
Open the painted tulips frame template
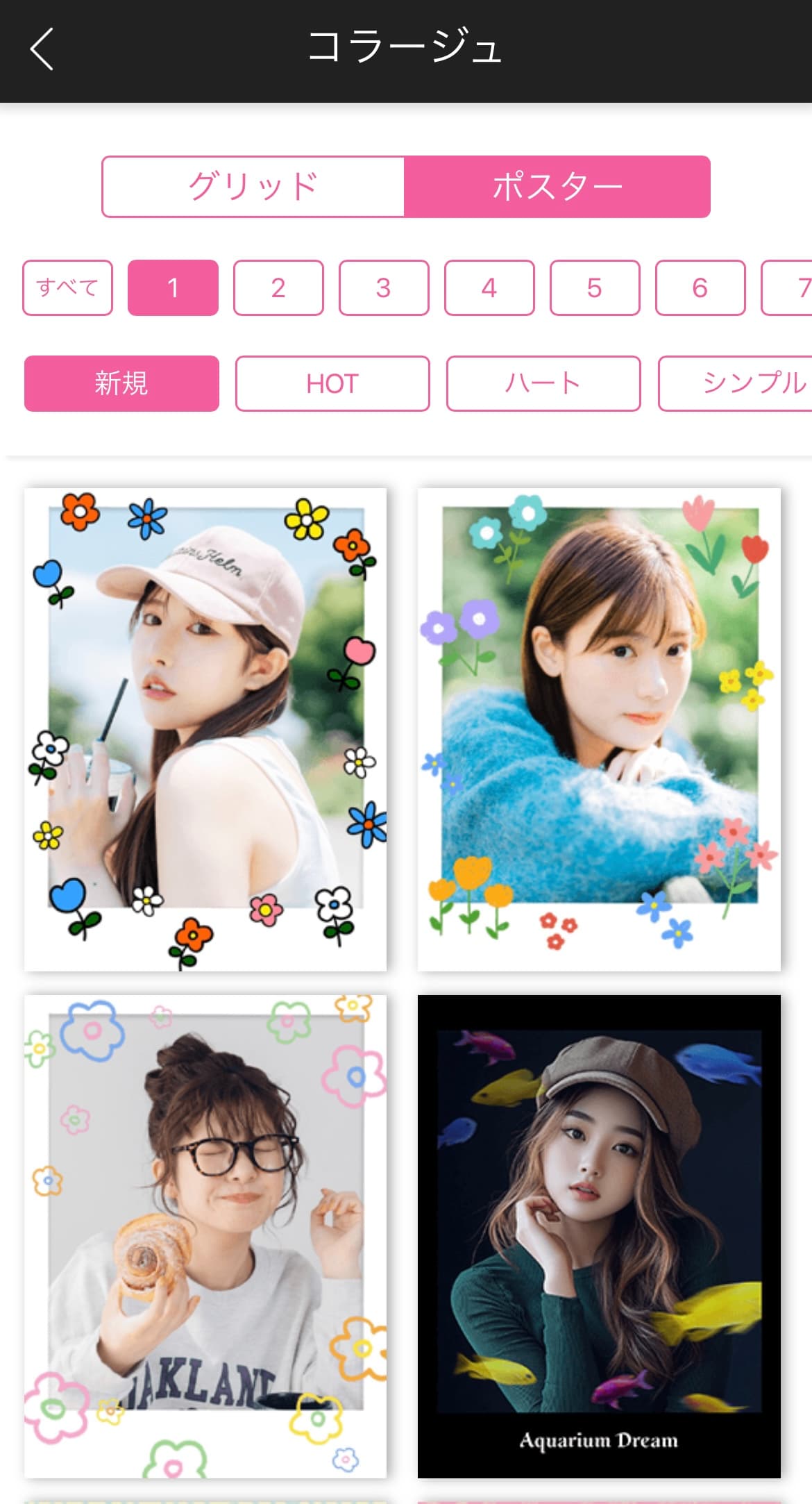599,729
